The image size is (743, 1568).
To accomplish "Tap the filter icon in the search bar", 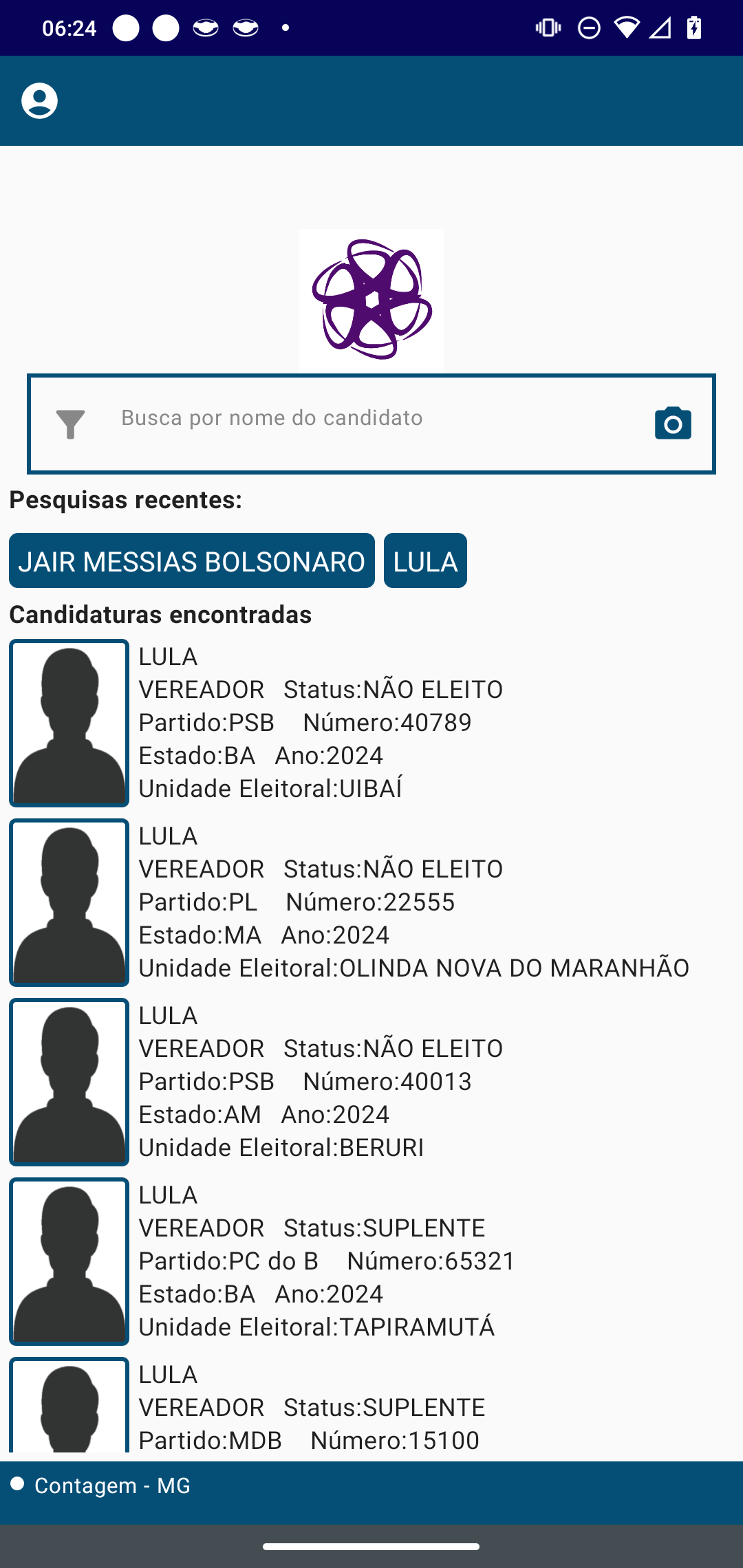I will coord(69,422).
